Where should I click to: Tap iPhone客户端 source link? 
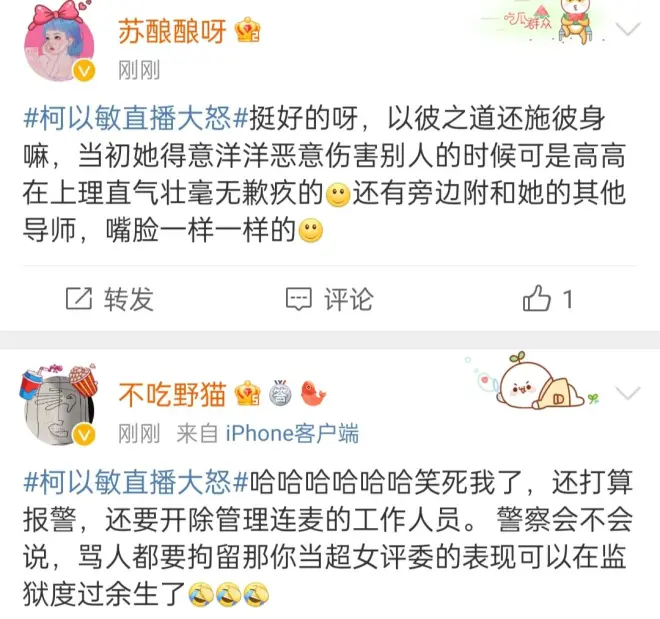(292, 433)
